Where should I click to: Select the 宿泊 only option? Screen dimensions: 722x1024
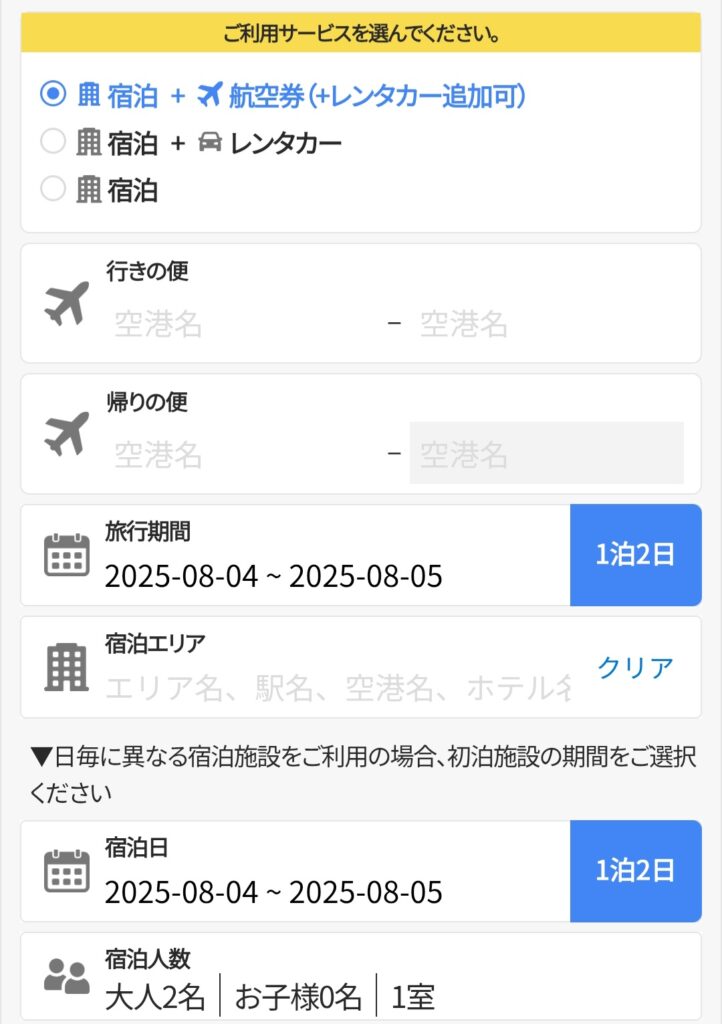[52, 188]
